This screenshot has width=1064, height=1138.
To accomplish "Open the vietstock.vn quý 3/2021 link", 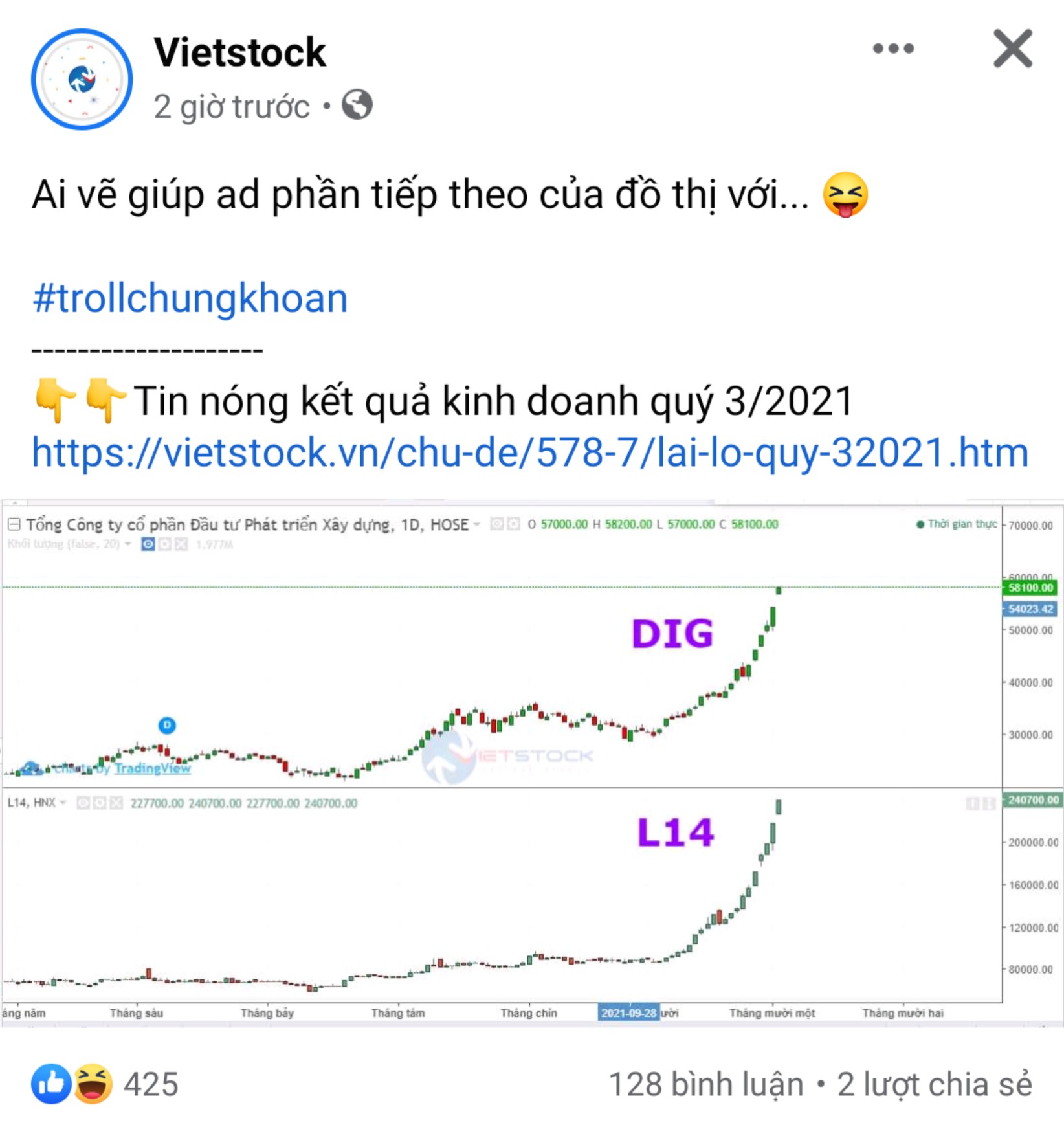I will (x=530, y=452).
